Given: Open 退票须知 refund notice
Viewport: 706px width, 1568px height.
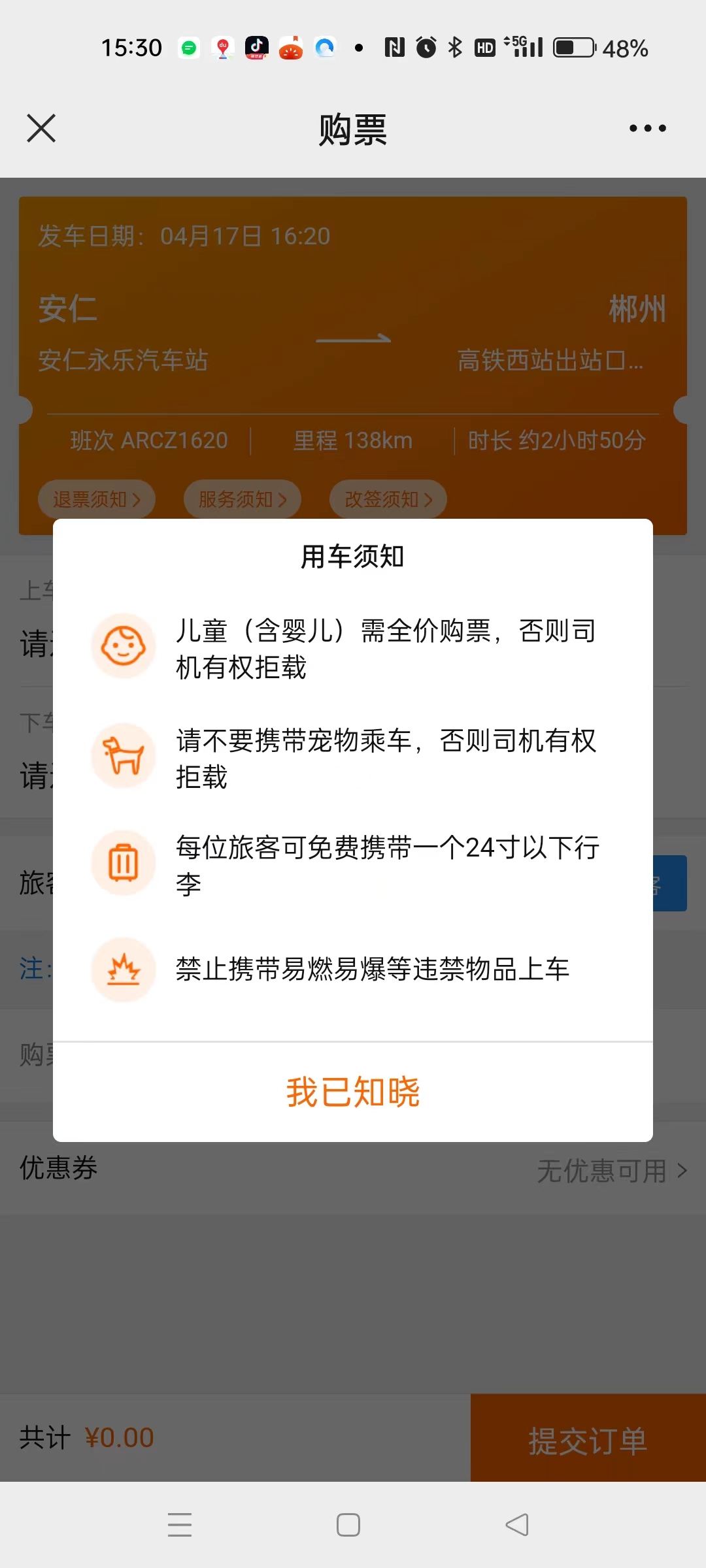Looking at the screenshot, I should (x=96, y=498).
